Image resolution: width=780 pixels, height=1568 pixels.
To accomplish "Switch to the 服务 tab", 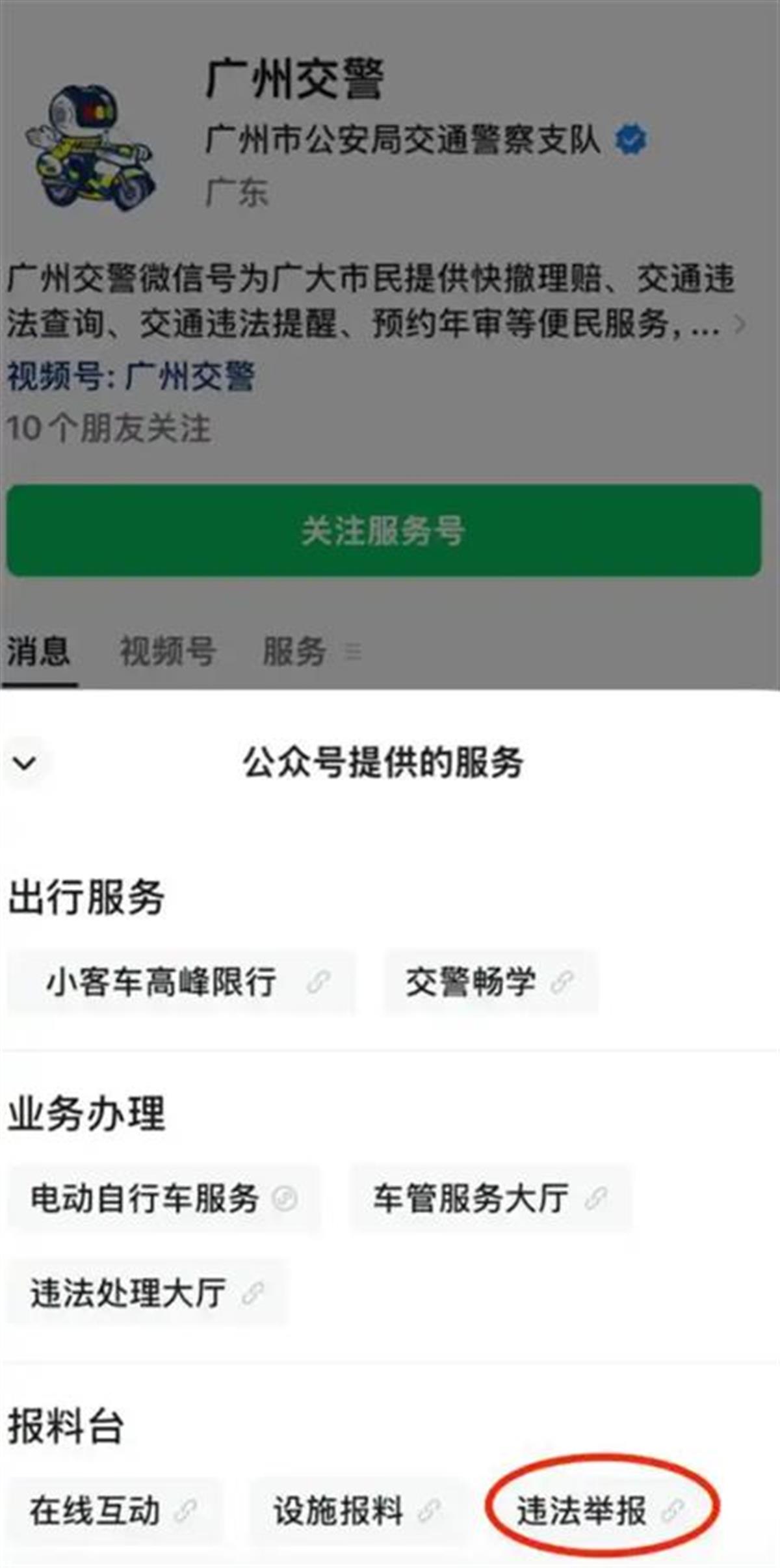I will click(x=296, y=651).
